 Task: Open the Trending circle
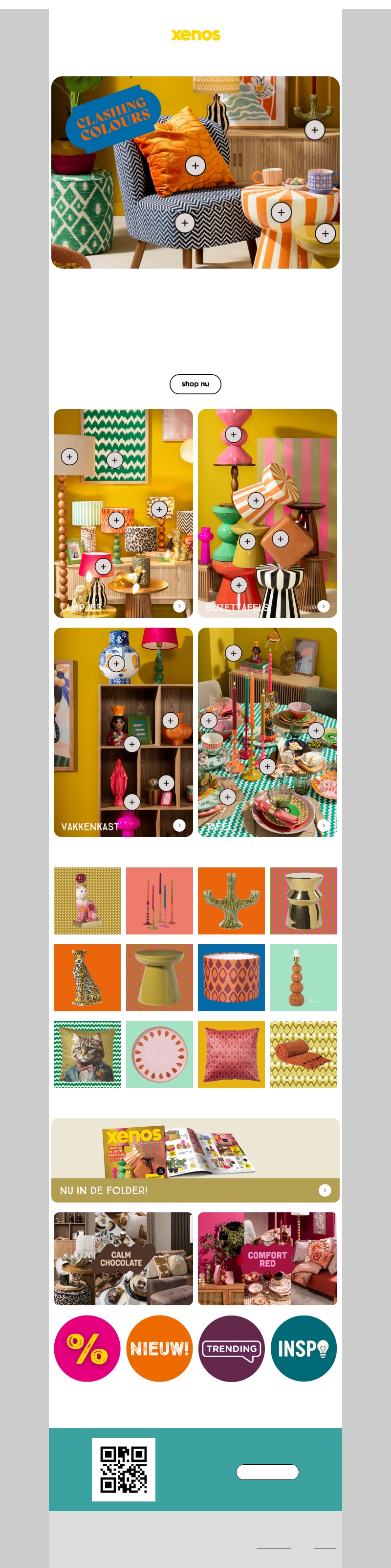click(x=231, y=1348)
